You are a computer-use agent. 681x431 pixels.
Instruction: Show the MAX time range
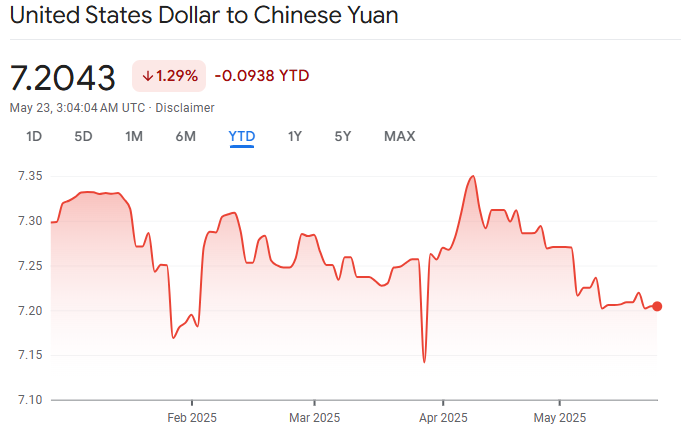[x=399, y=136]
